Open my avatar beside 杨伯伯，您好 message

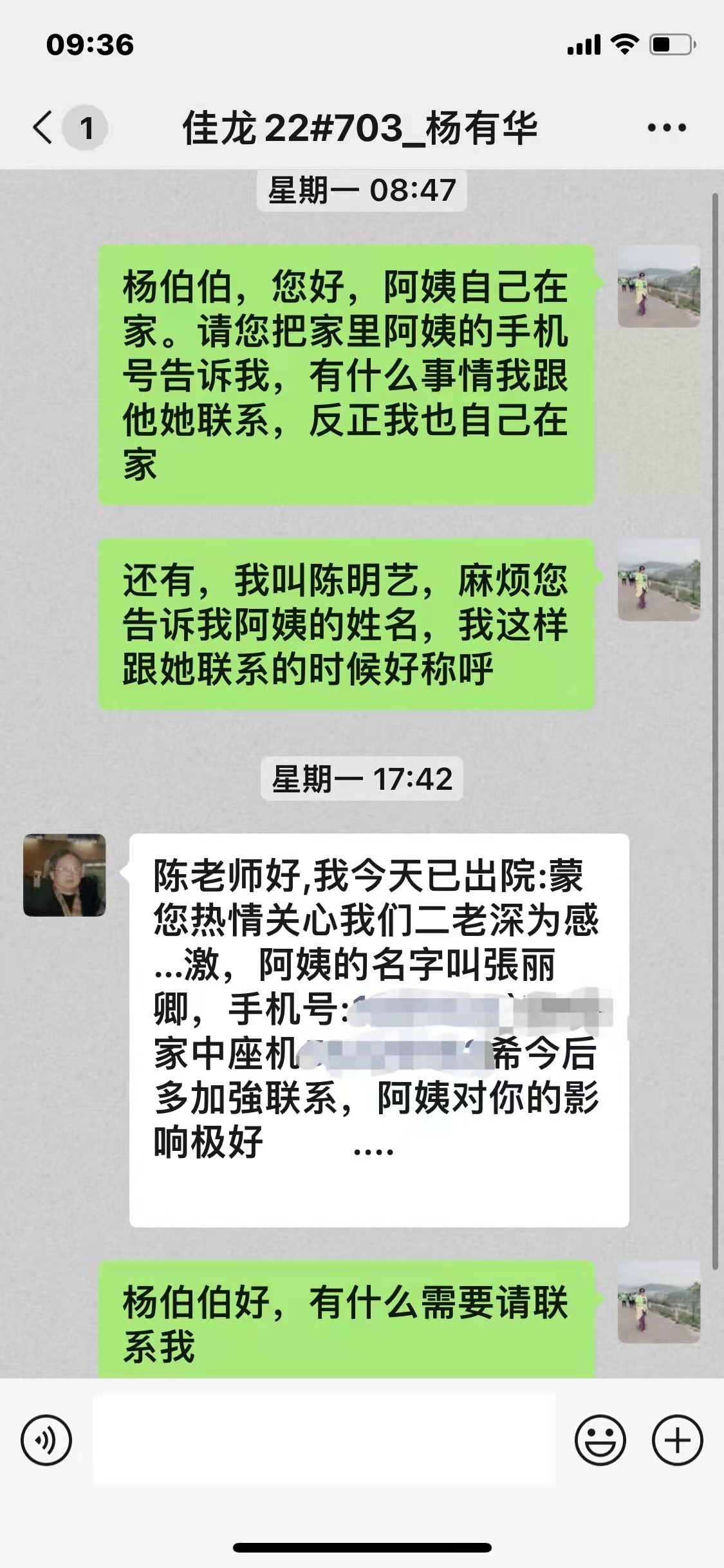point(658,286)
